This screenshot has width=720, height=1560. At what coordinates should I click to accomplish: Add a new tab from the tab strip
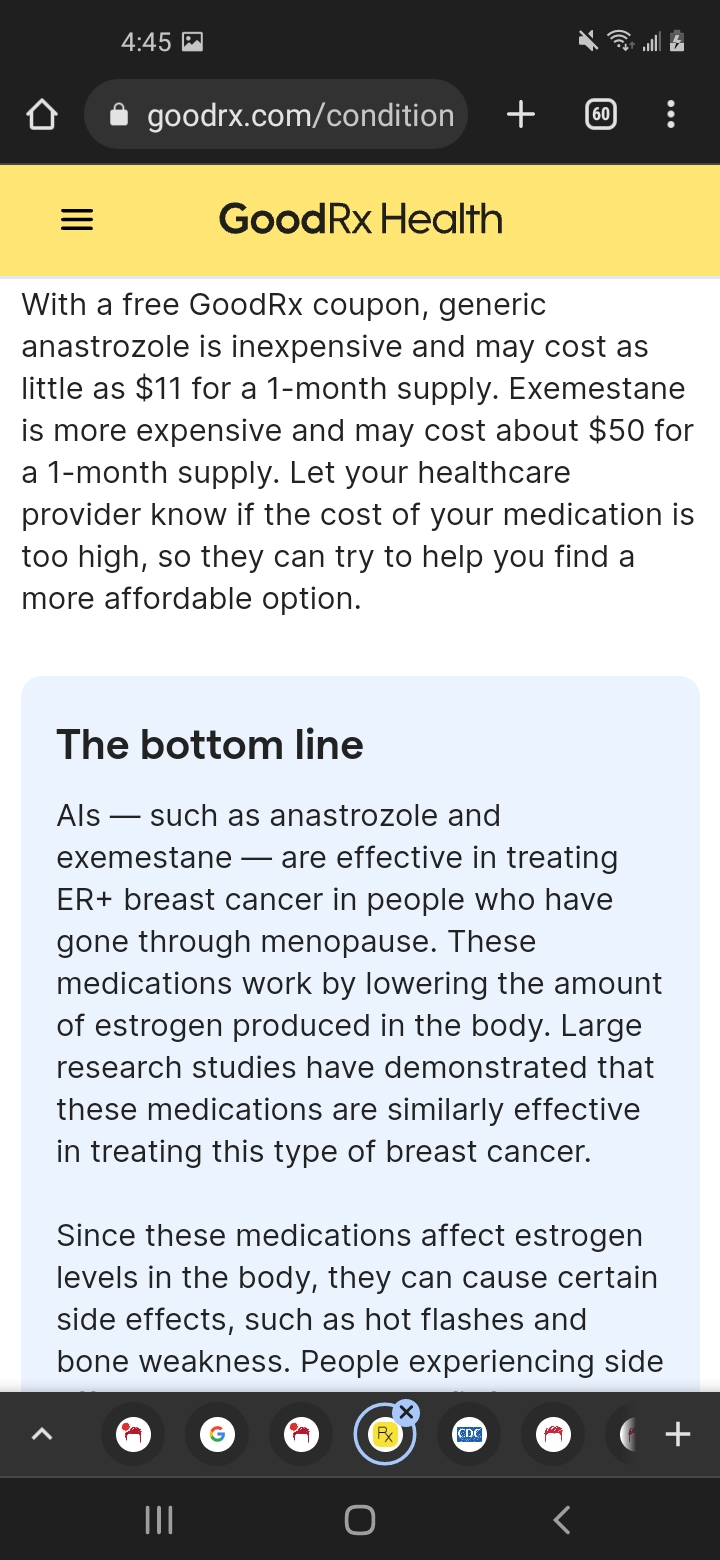[678, 1435]
